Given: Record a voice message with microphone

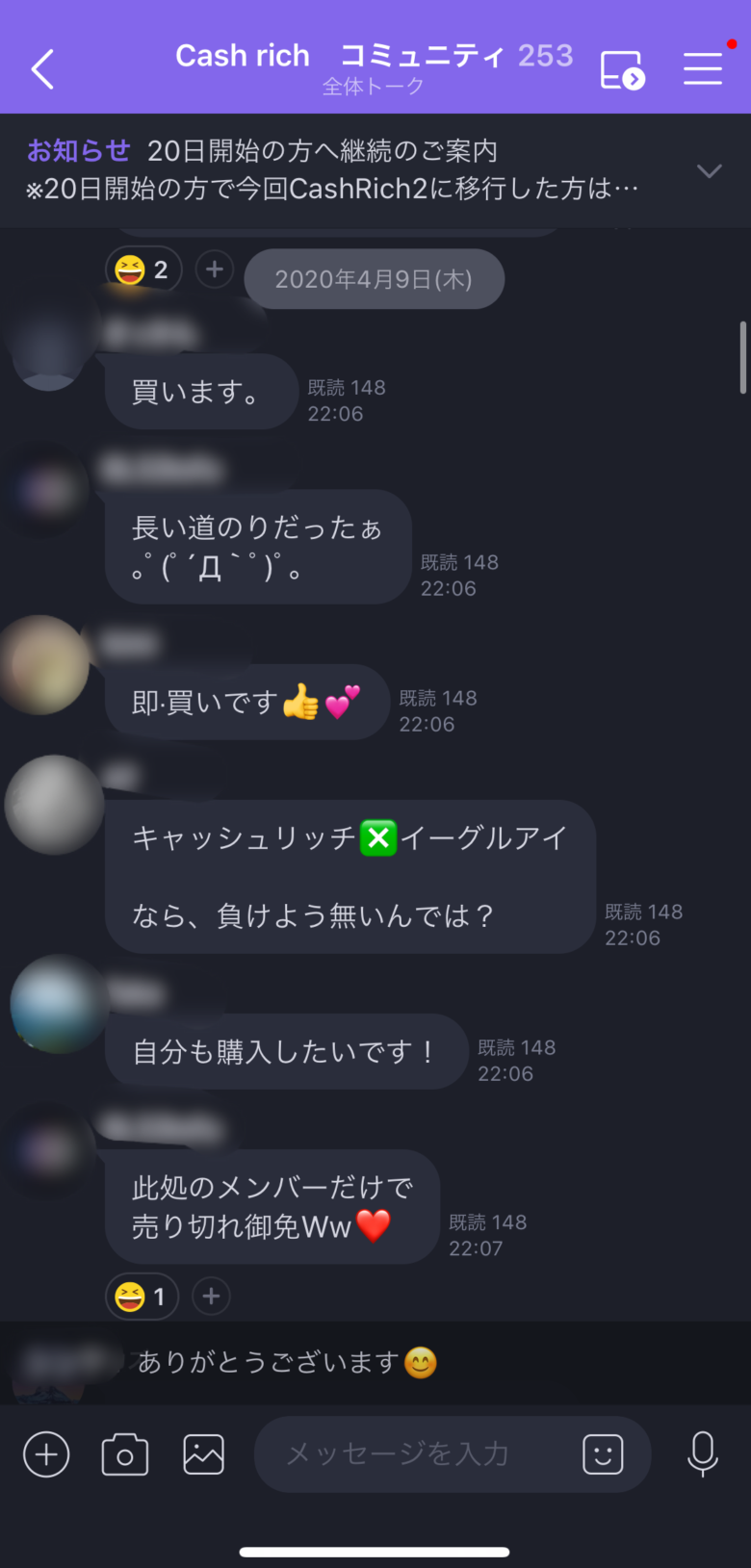Looking at the screenshot, I should [703, 1453].
